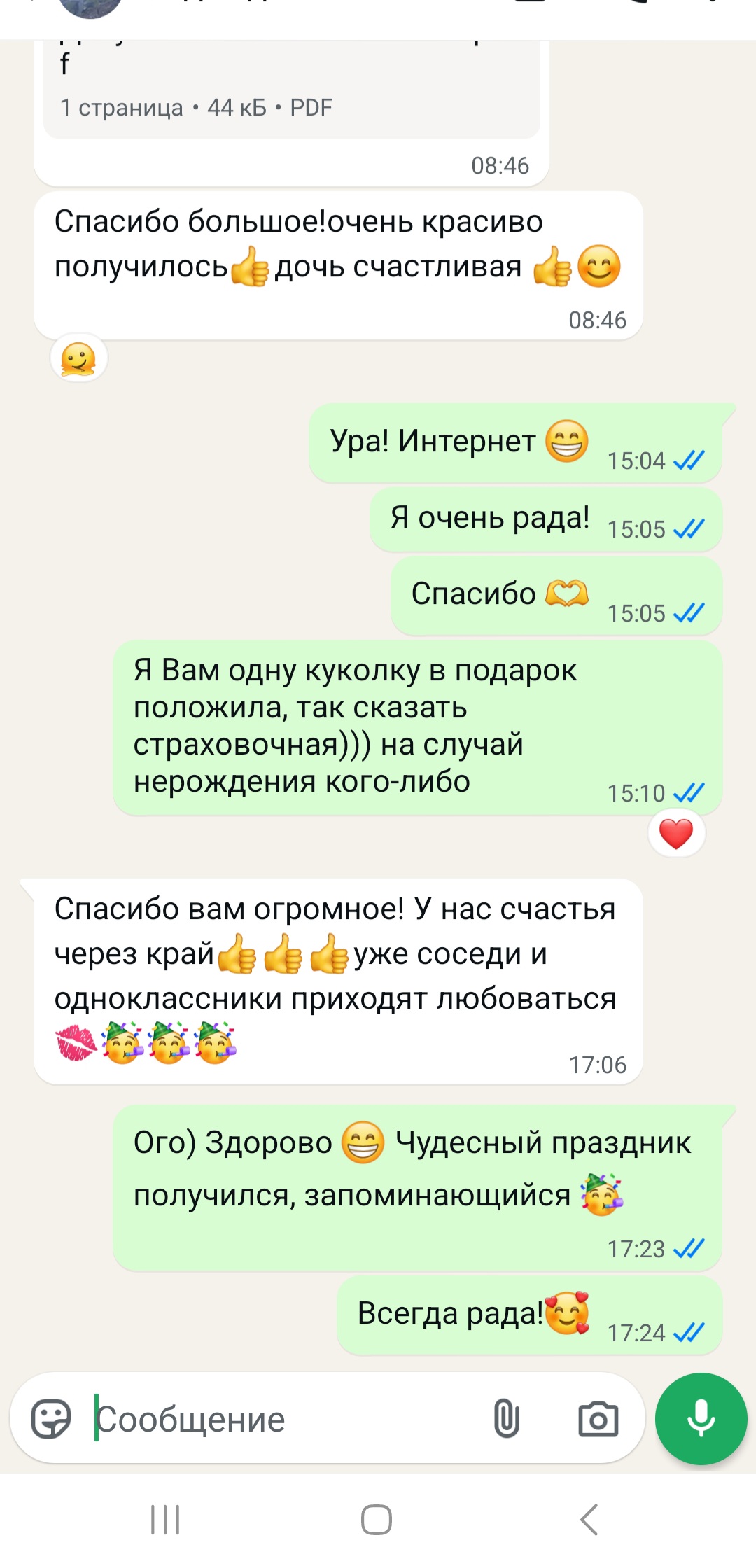Open the attachment paperclip menu
756x1568 pixels.
[506, 1419]
